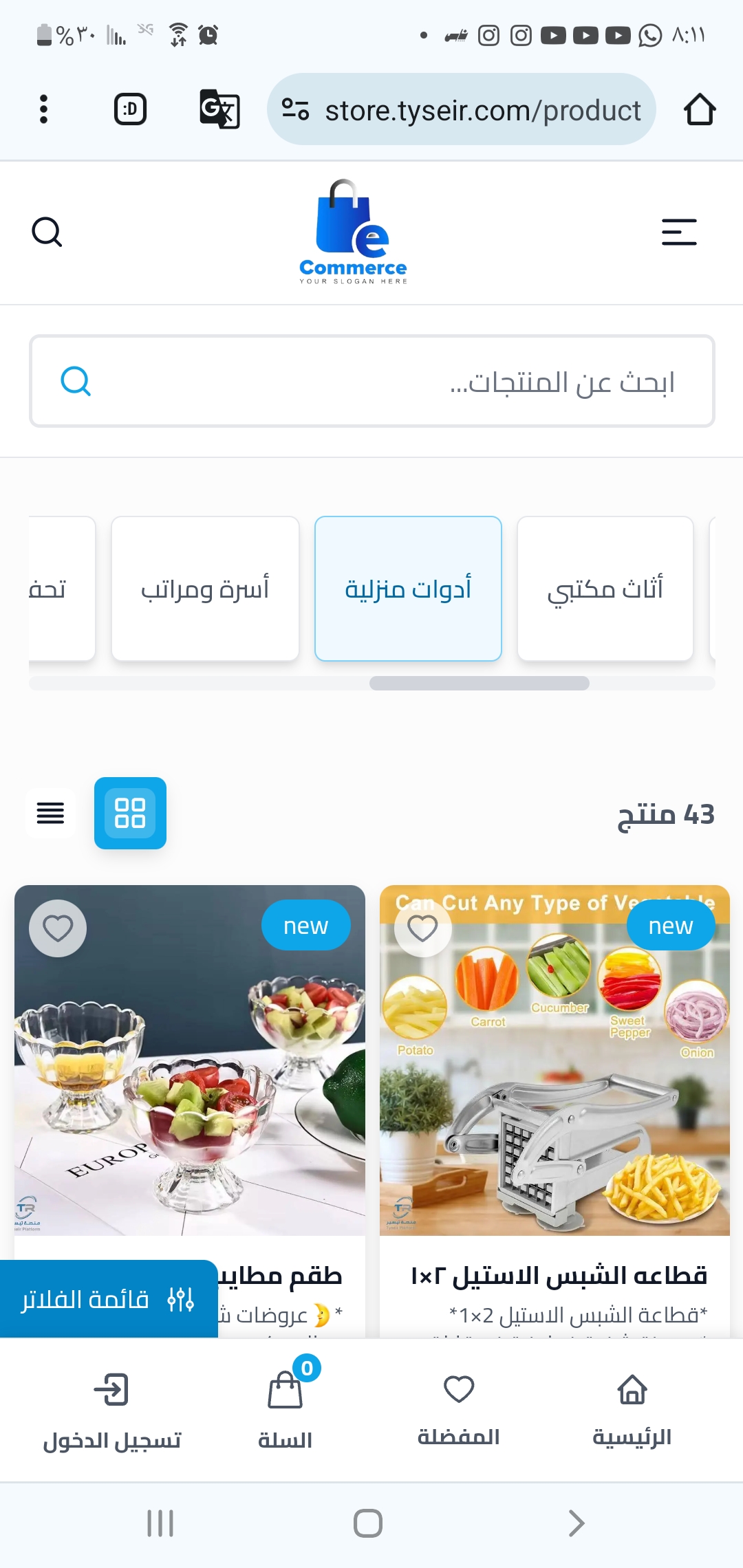Open the قائمة الفلاتر filter list
Image resolution: width=743 pixels, height=1568 pixels.
coord(109,1299)
